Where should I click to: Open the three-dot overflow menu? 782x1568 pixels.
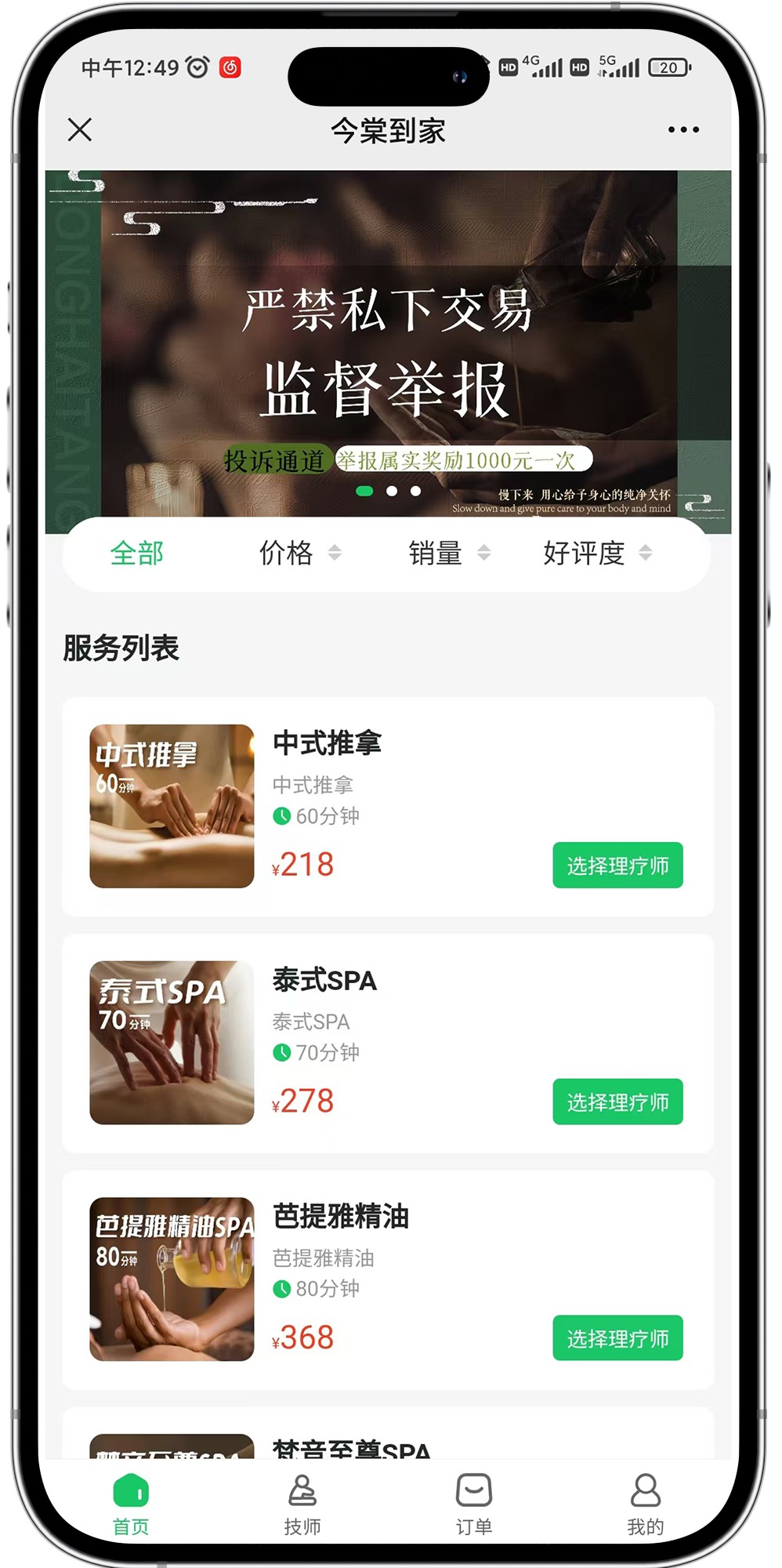coord(683,129)
